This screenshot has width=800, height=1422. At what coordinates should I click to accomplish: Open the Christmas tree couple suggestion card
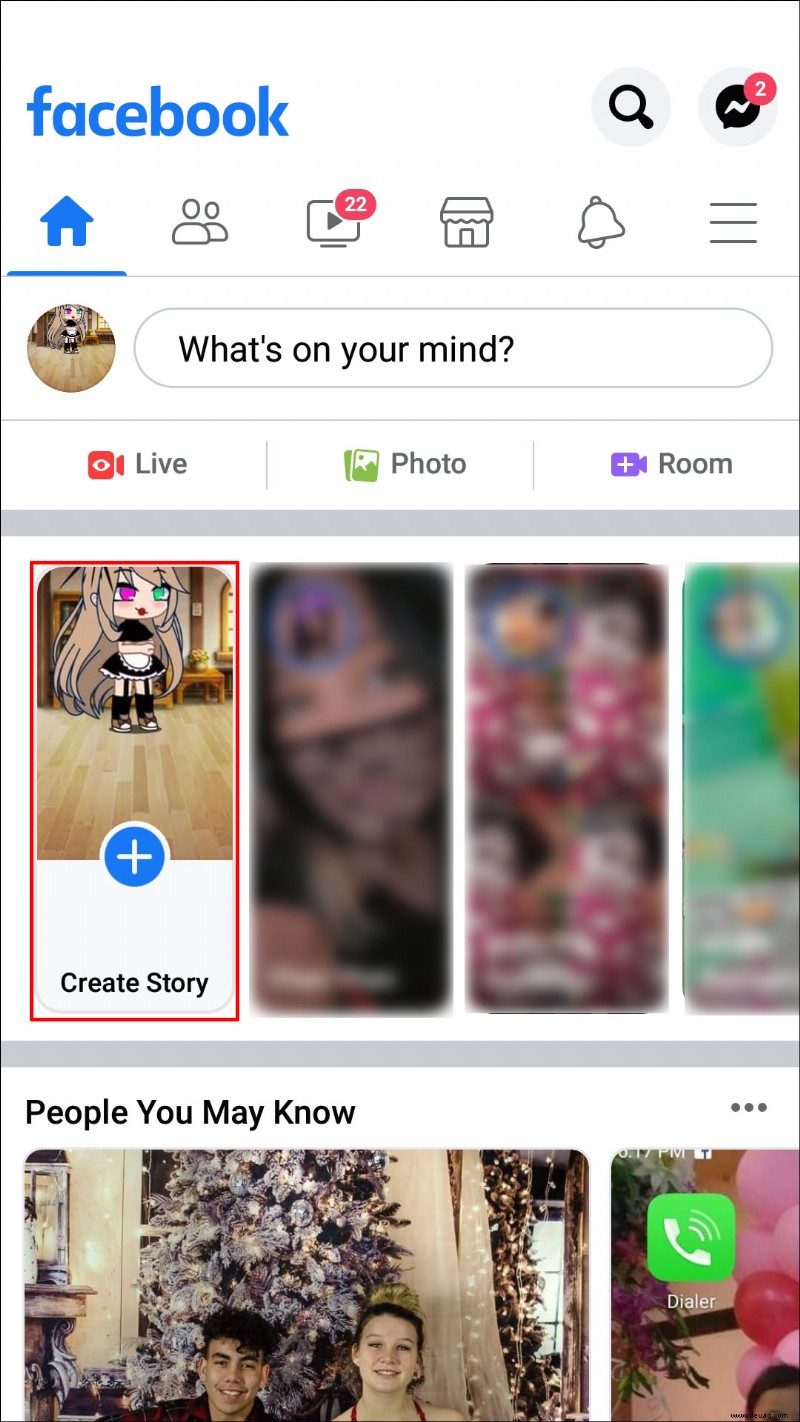pos(306,1285)
